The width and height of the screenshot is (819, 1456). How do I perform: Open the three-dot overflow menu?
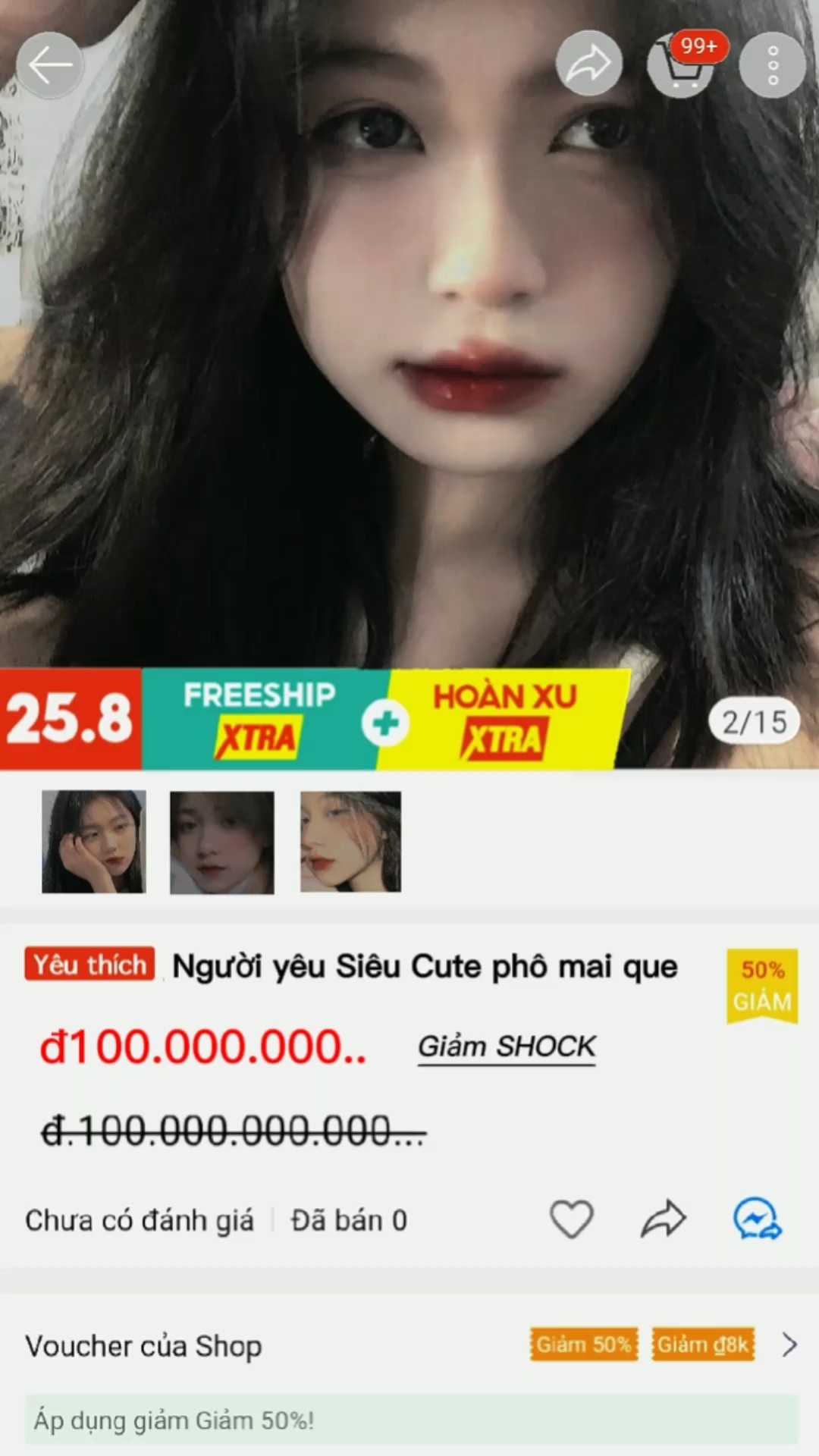773,65
